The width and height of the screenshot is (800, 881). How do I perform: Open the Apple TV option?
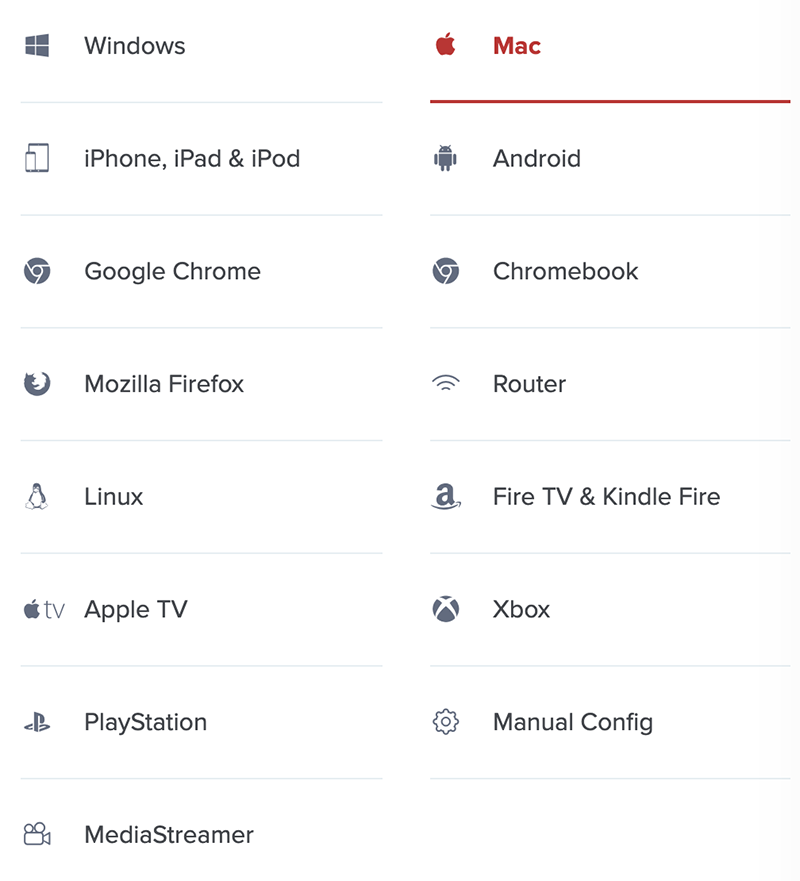click(135, 610)
